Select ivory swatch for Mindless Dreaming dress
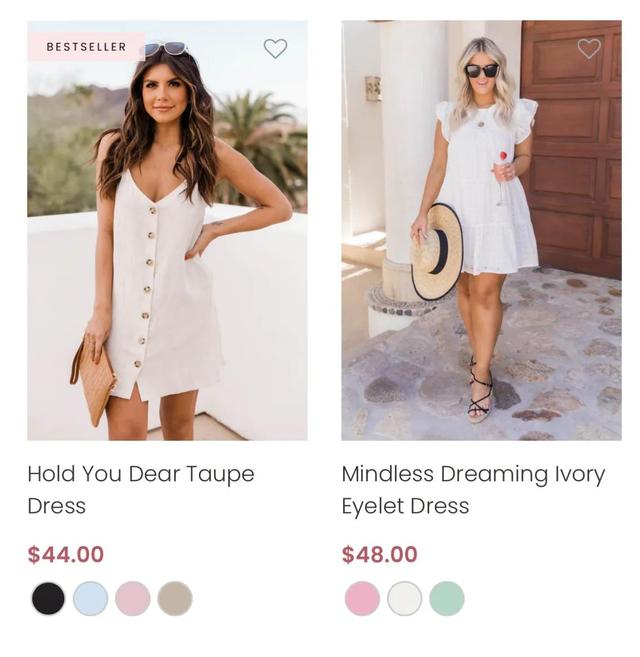Viewport: 640px width, 657px height. pos(404,599)
